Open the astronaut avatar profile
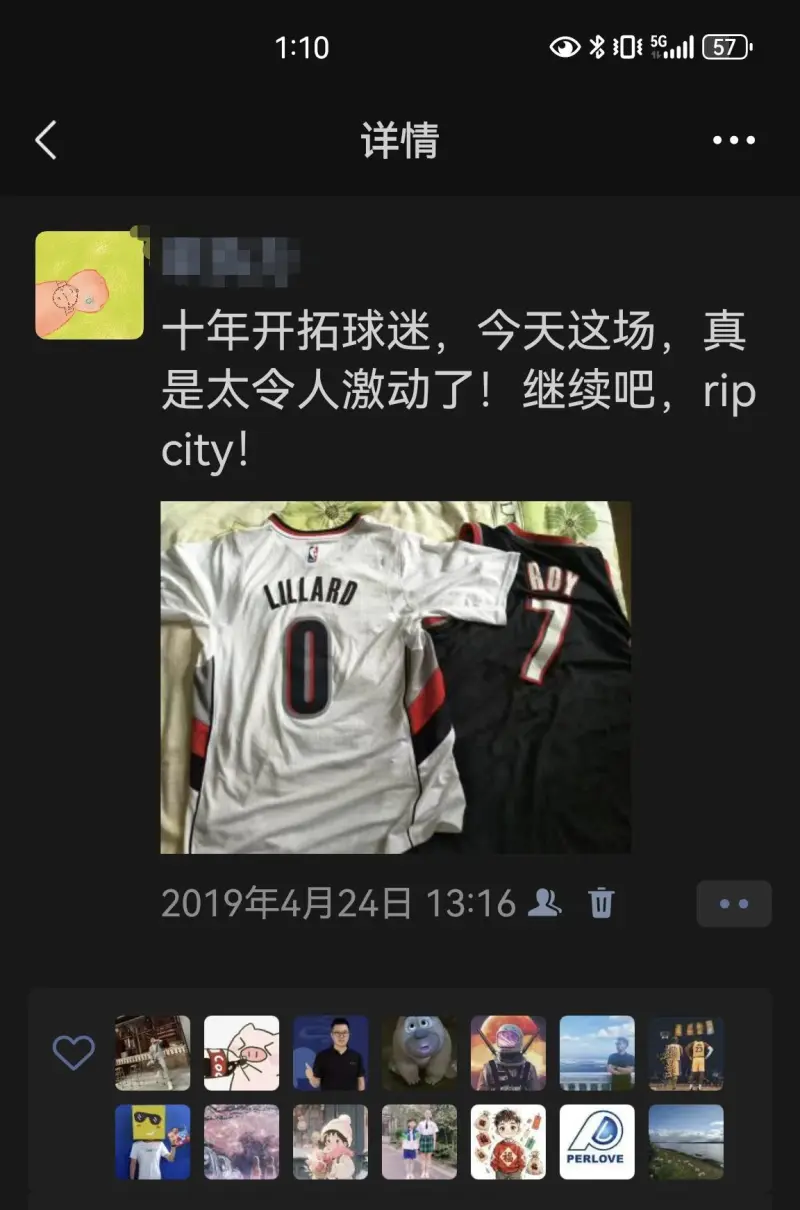The width and height of the screenshot is (800, 1210). (x=508, y=1053)
